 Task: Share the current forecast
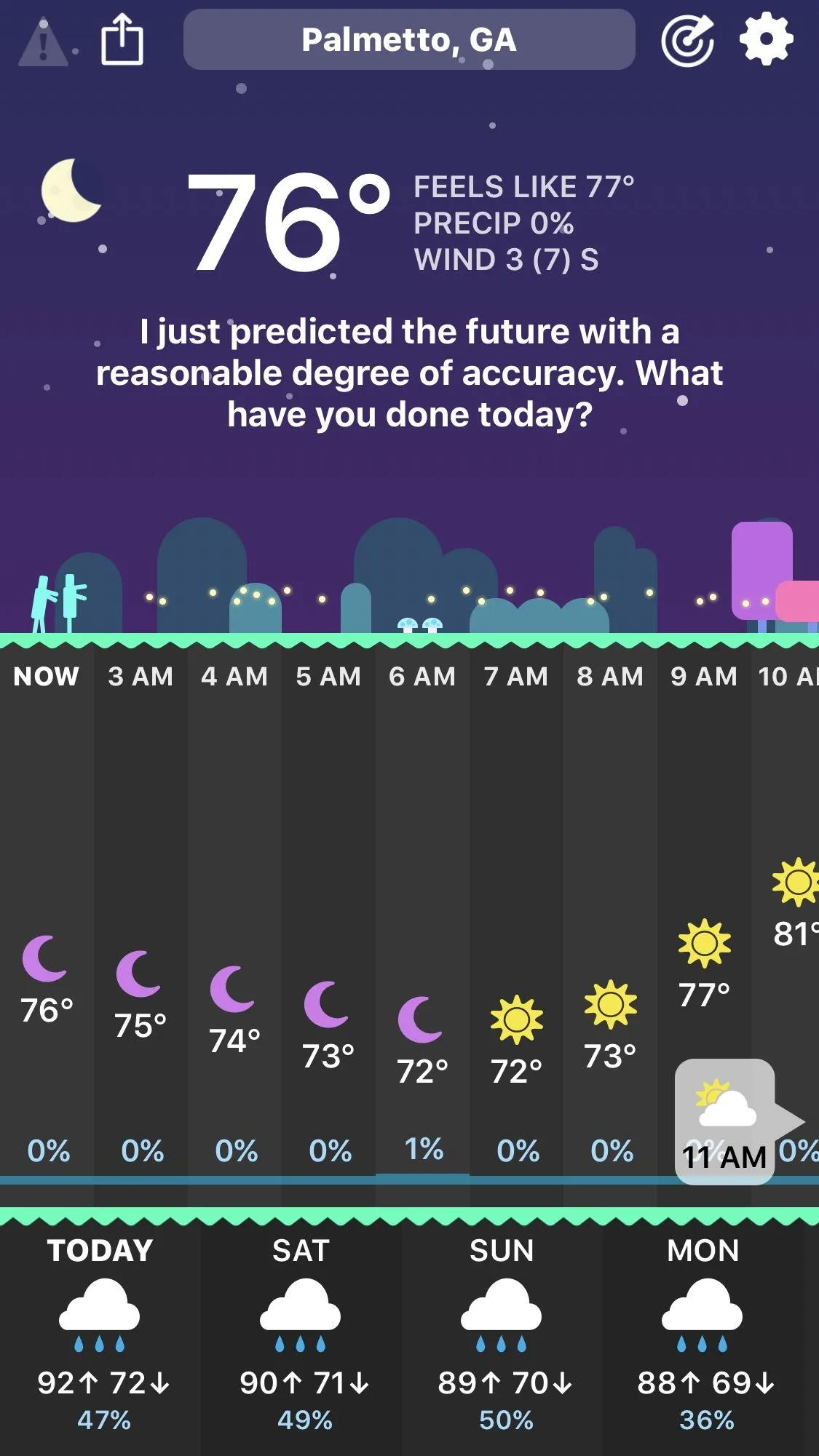(122, 40)
